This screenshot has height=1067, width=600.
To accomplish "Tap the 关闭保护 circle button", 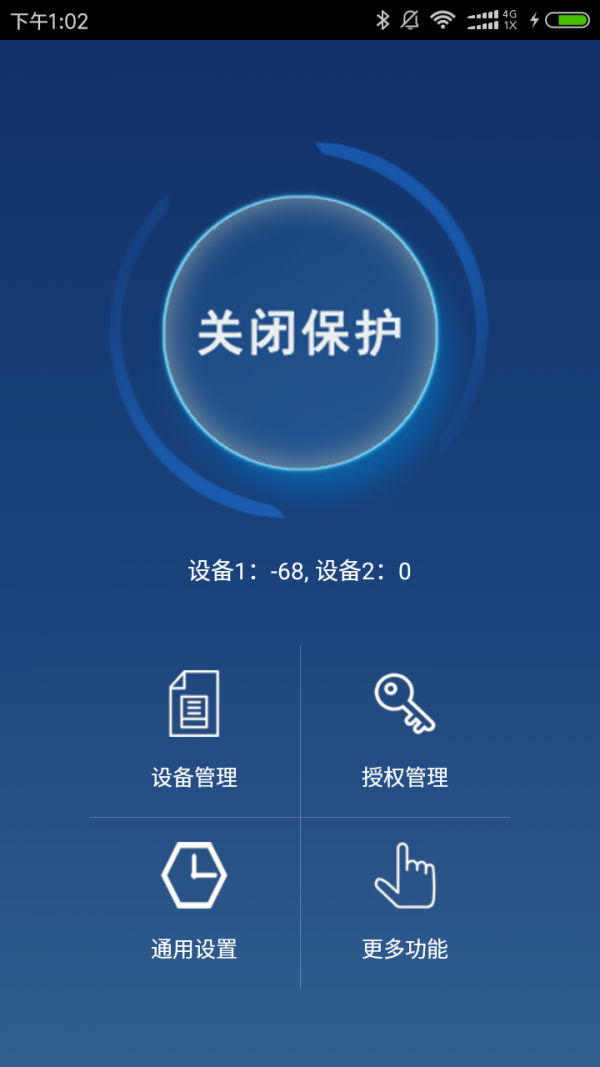I will [300, 333].
